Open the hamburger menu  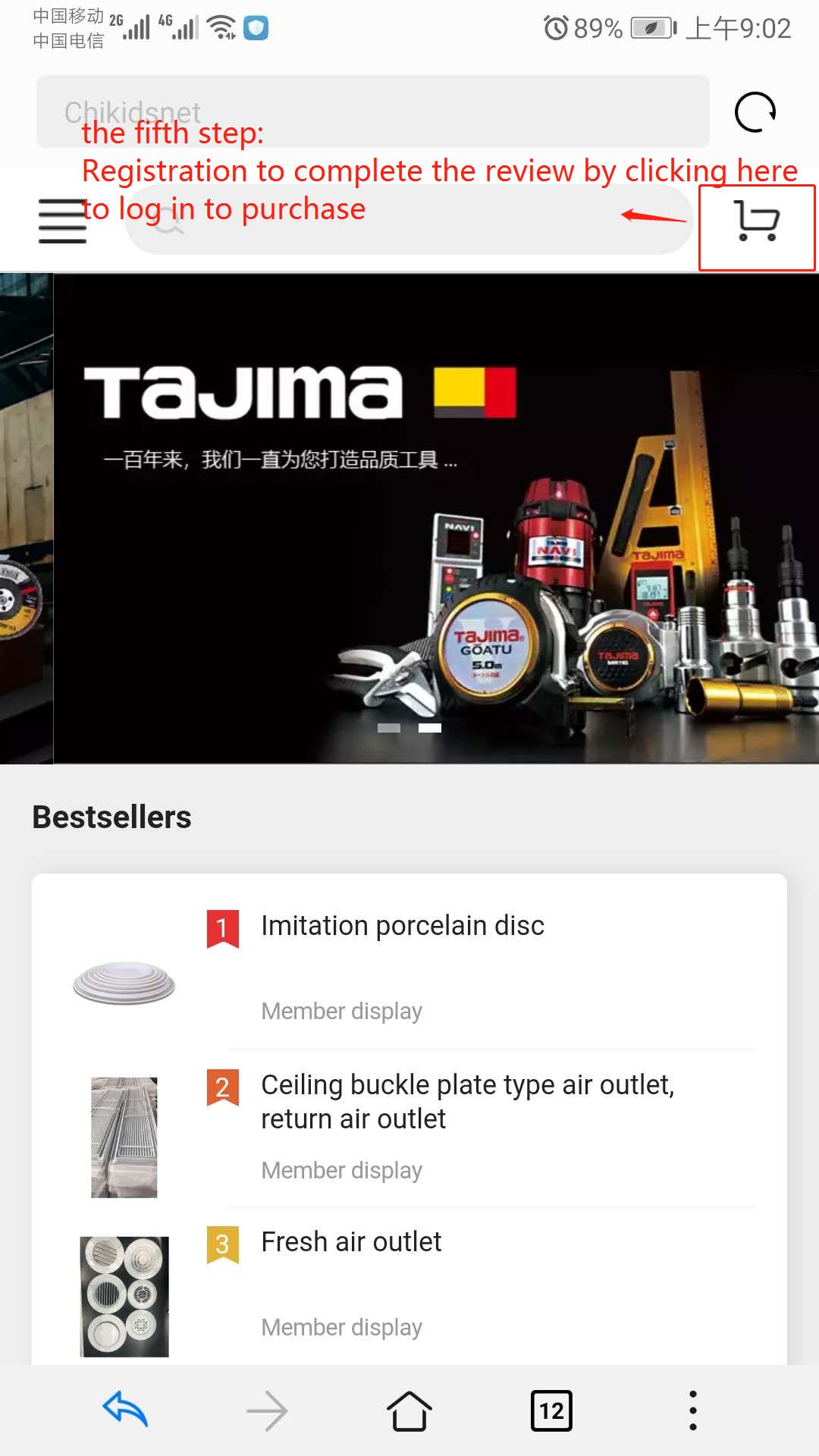coord(62,221)
